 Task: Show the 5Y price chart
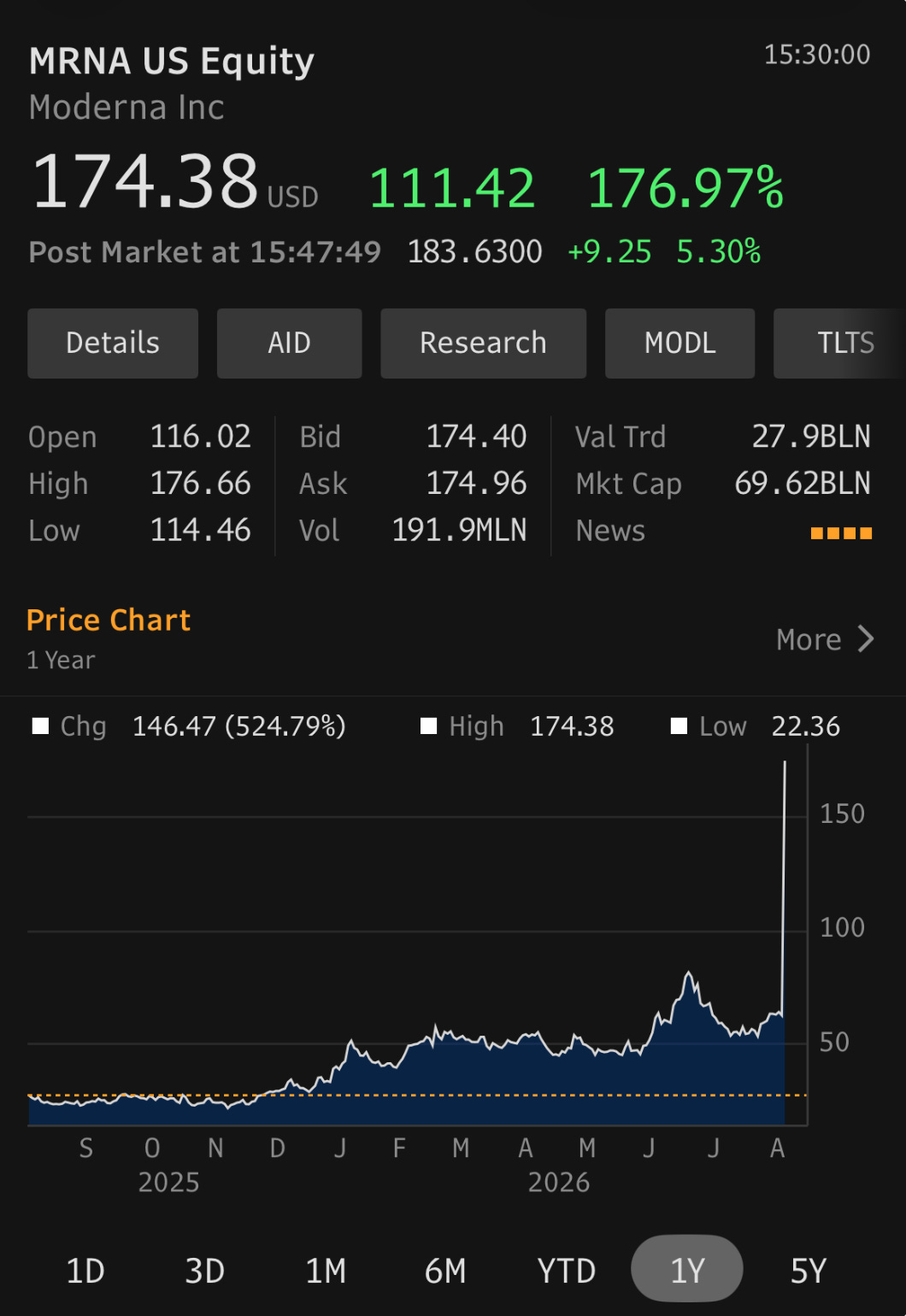point(809,1271)
